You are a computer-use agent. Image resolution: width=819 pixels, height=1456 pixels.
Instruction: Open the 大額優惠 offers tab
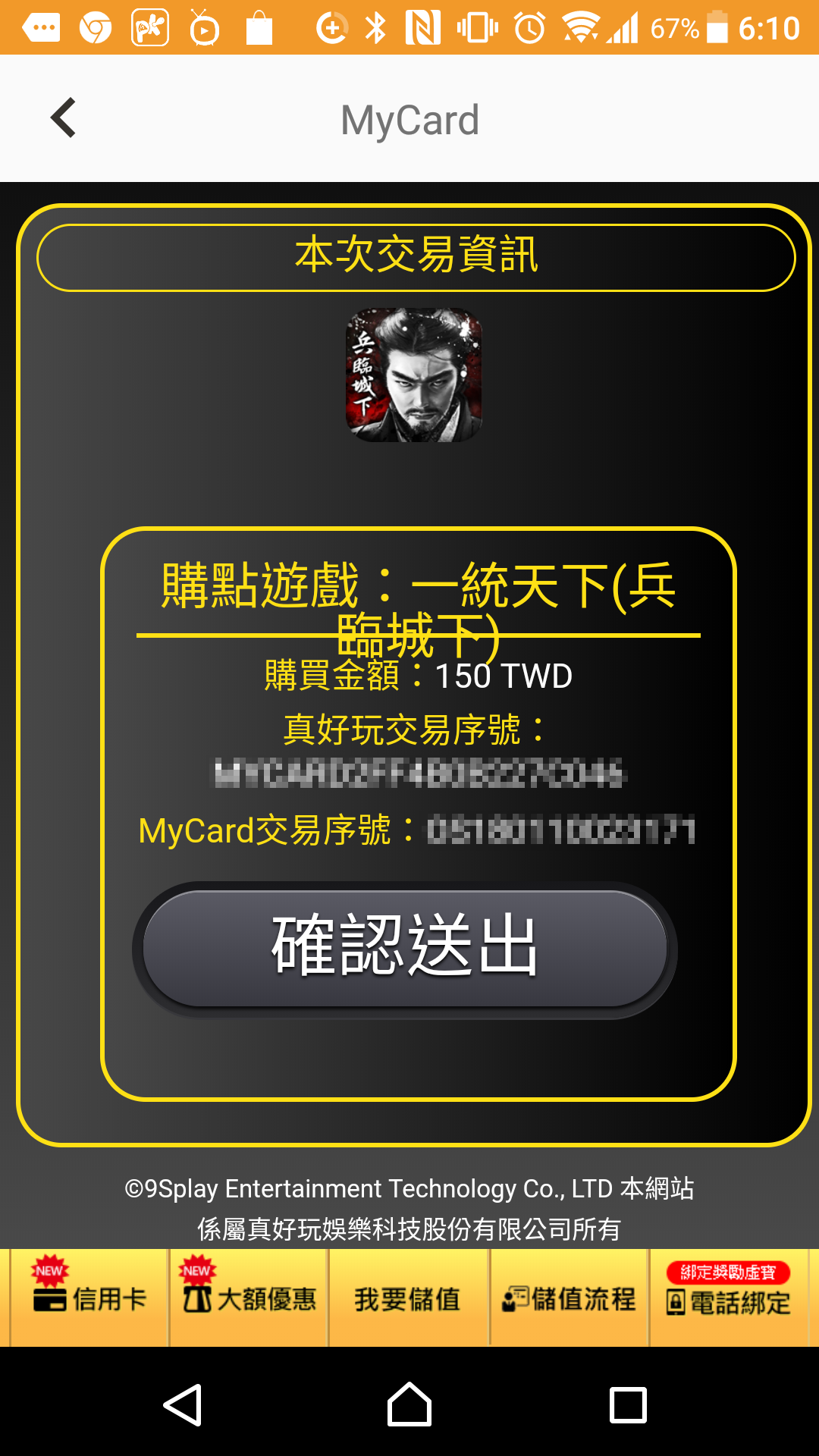pyautogui.click(x=249, y=1298)
